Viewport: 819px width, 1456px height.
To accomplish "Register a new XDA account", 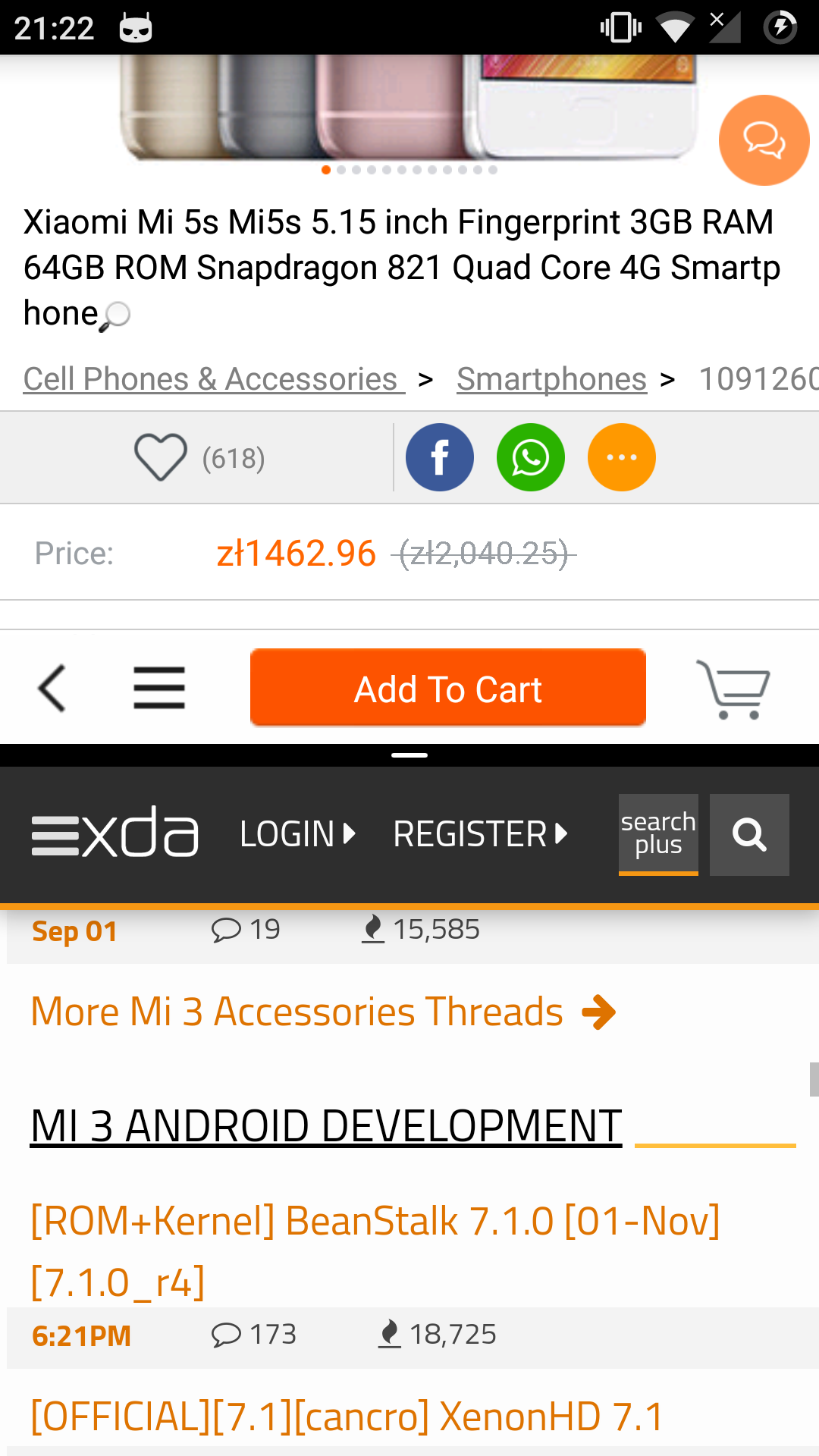I will pyautogui.click(x=480, y=834).
